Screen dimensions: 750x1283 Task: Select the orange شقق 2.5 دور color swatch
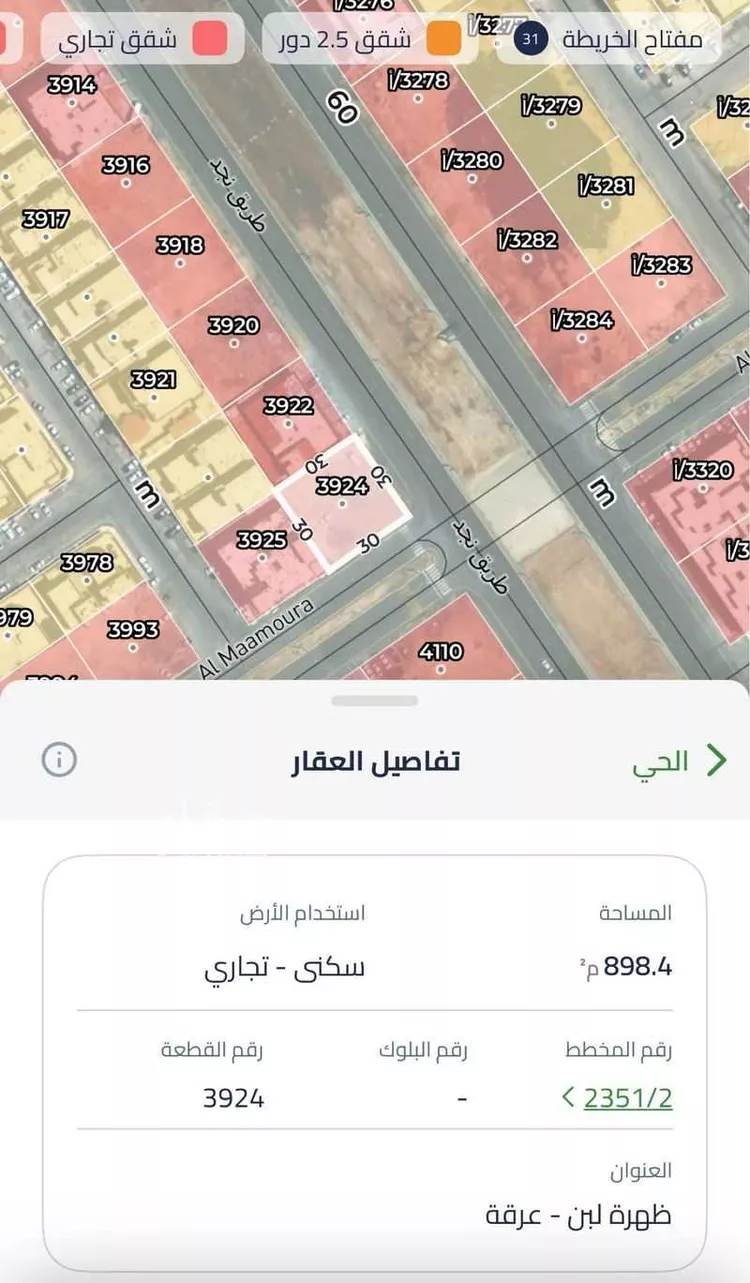pos(444,40)
